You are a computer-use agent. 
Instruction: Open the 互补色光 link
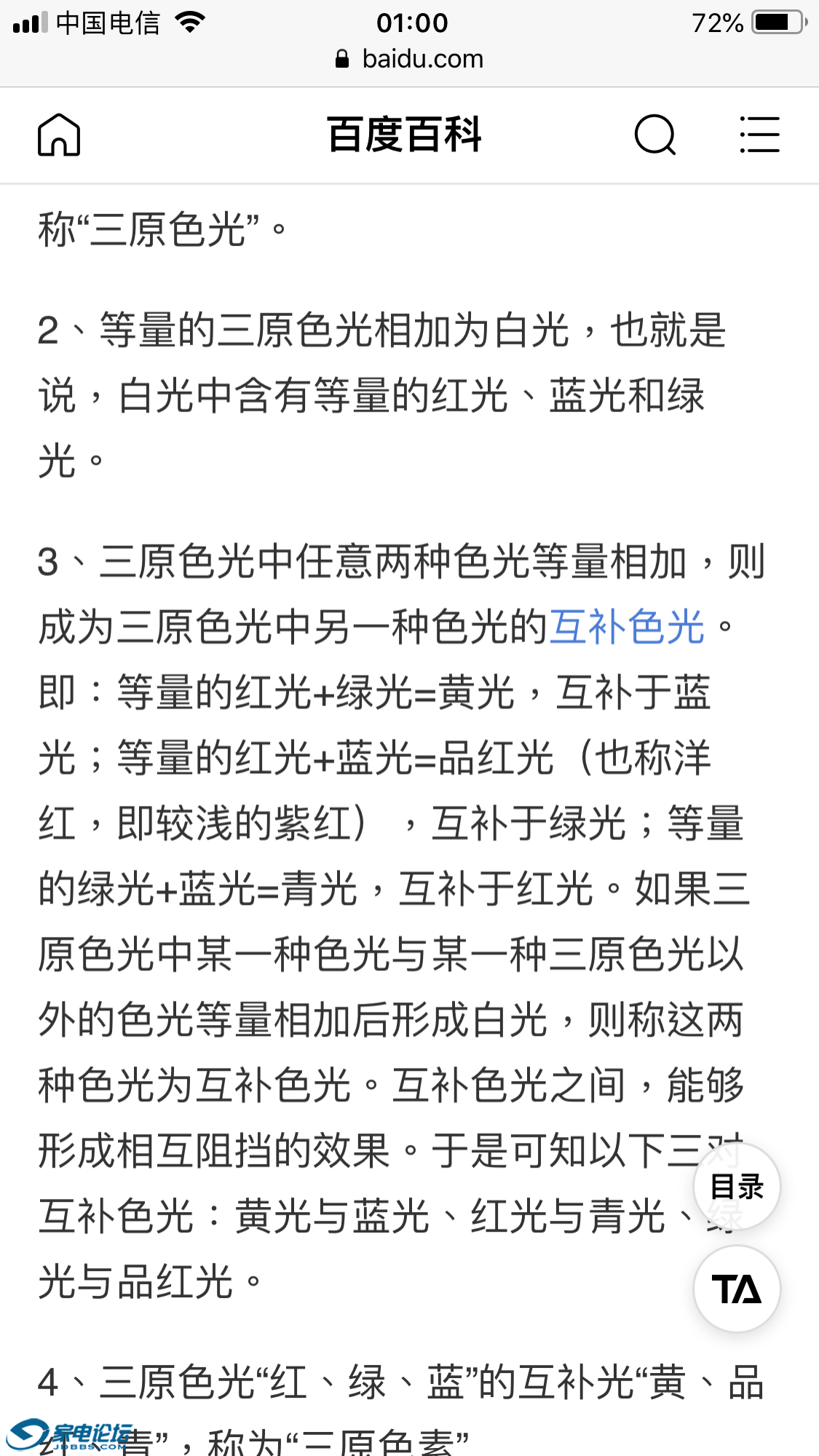(627, 627)
